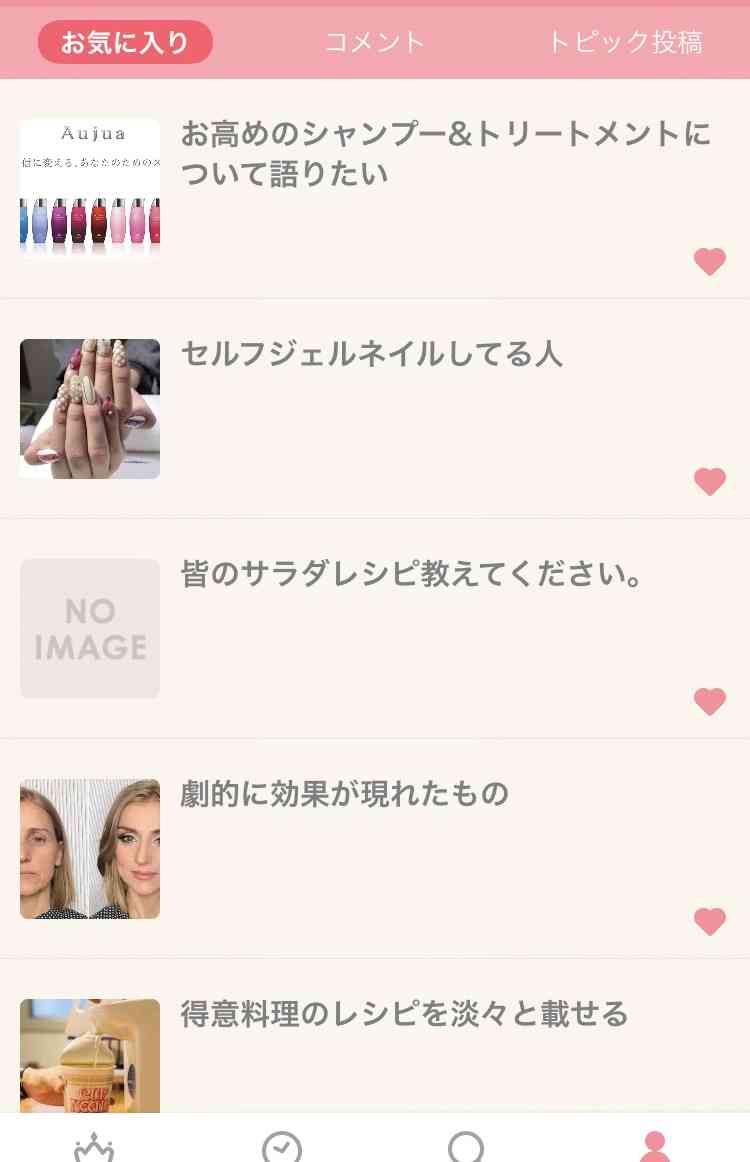Open the salad recipe topic link
The height and width of the screenshot is (1162, 750).
point(412,573)
